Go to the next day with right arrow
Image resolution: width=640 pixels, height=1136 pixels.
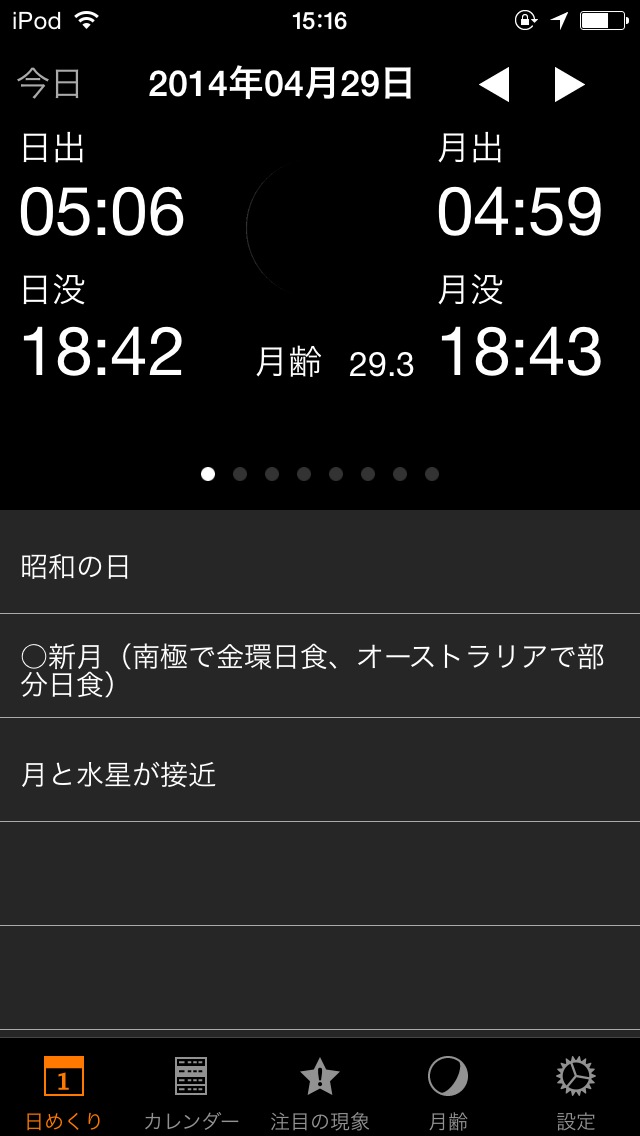pyautogui.click(x=568, y=85)
